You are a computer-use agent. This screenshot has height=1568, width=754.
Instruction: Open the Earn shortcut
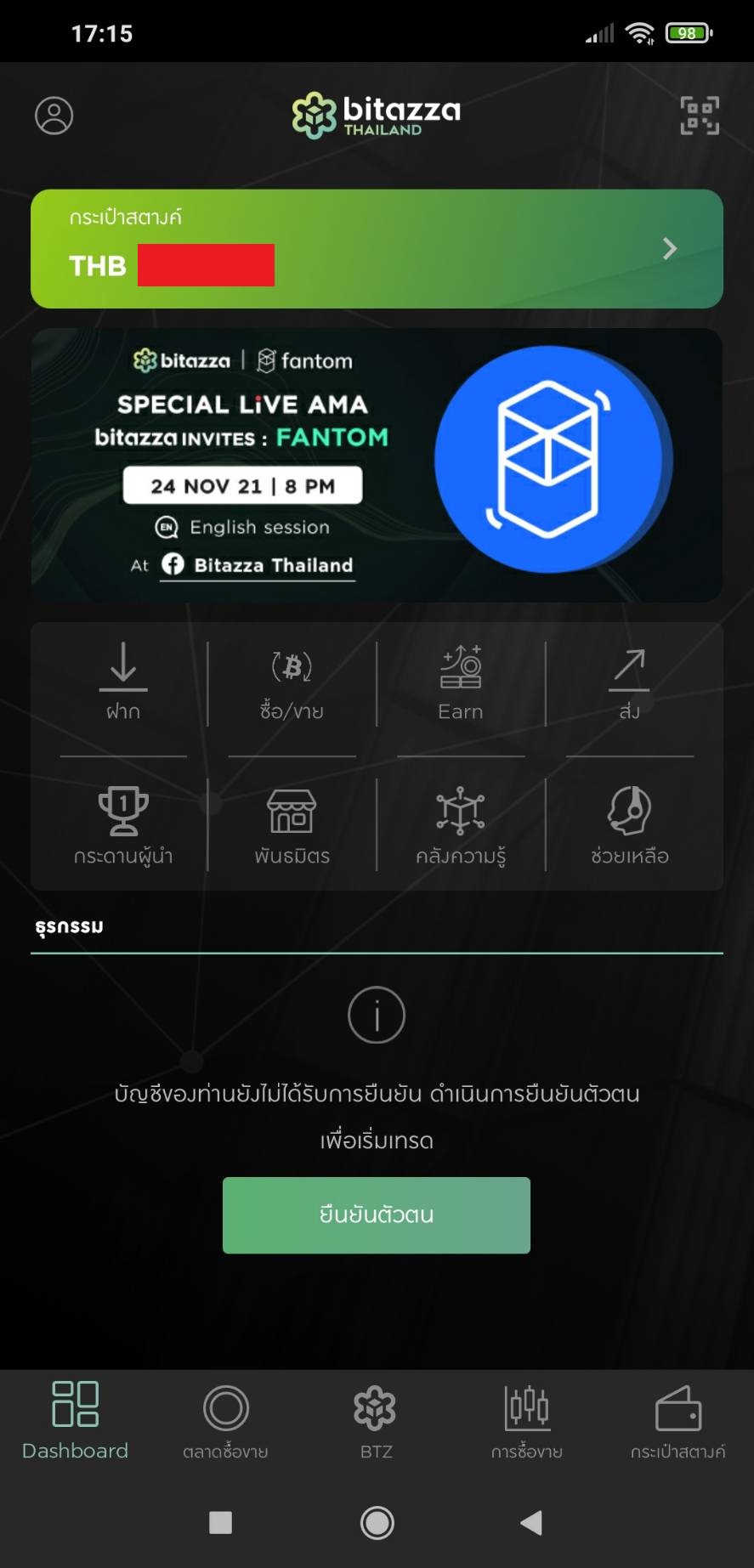(461, 682)
